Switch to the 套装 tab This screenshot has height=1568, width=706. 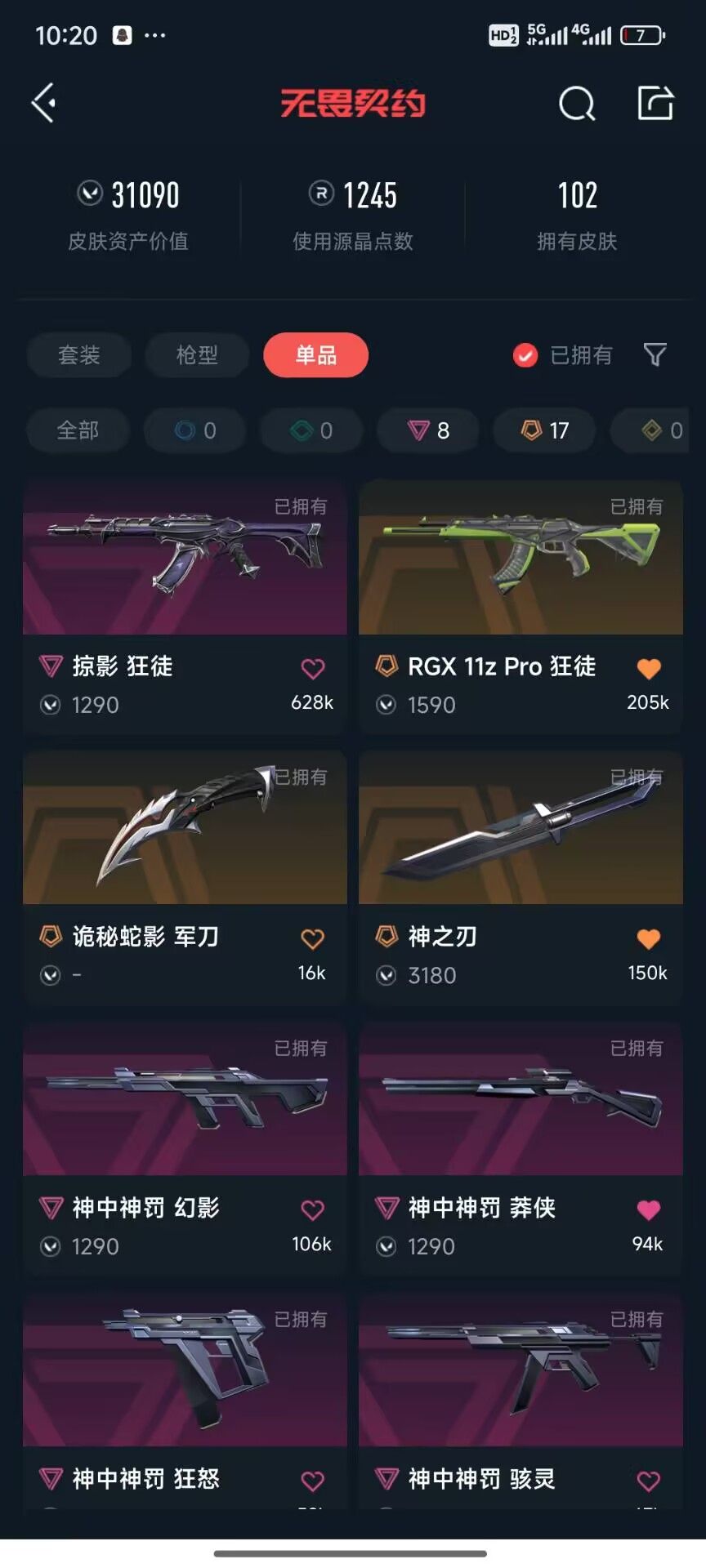point(78,354)
